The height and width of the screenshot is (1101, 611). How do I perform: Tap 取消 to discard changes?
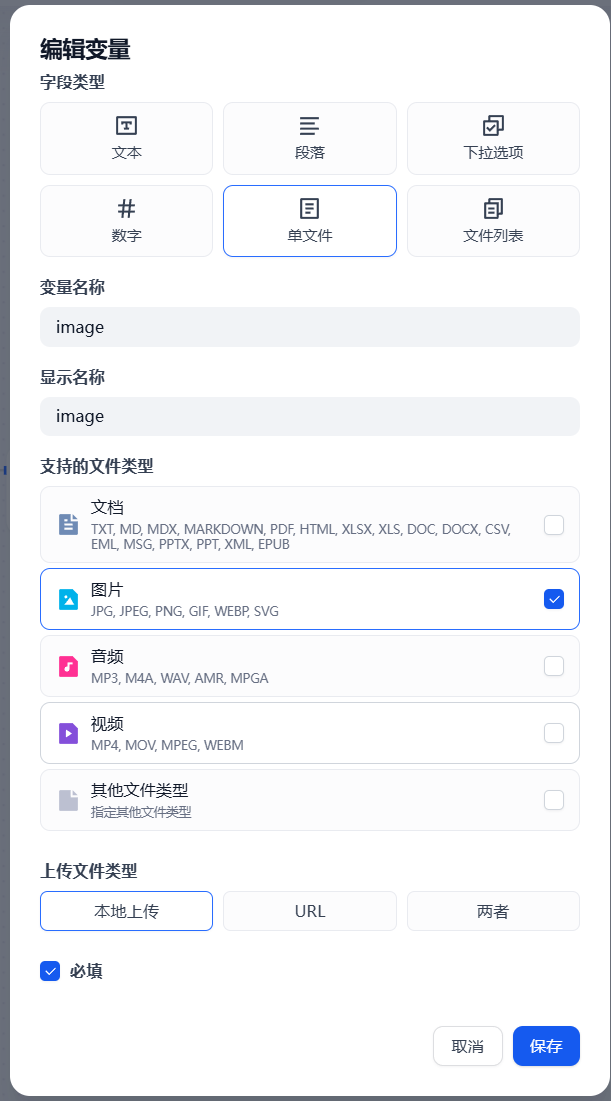pyautogui.click(x=467, y=1046)
